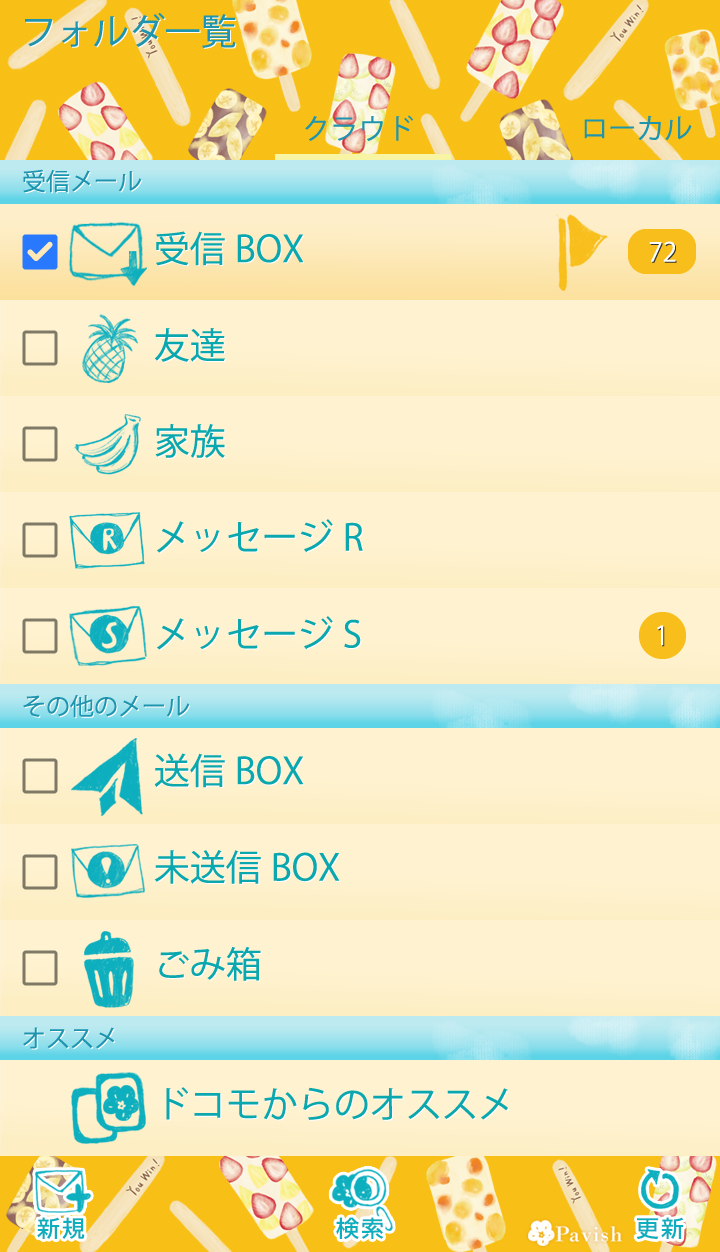Refresh the folder list with 更新
This screenshot has width=720, height=1252.
(659, 1204)
